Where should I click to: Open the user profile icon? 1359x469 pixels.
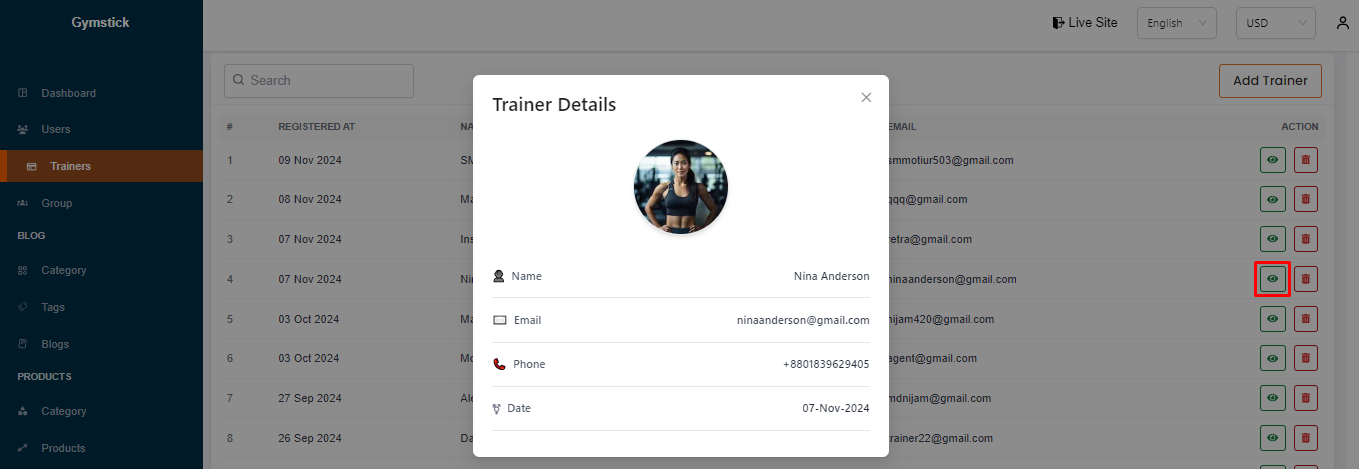1342,23
